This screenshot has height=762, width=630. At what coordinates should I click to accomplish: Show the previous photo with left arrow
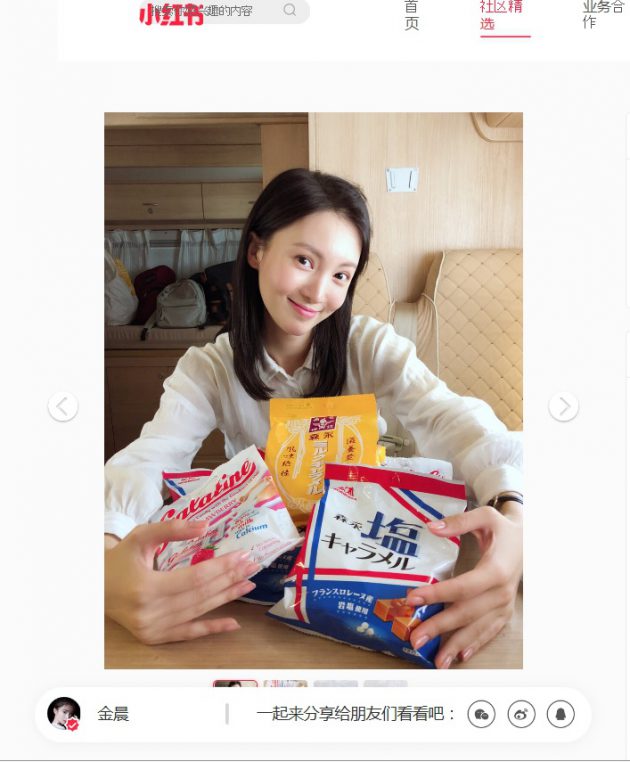[63, 406]
